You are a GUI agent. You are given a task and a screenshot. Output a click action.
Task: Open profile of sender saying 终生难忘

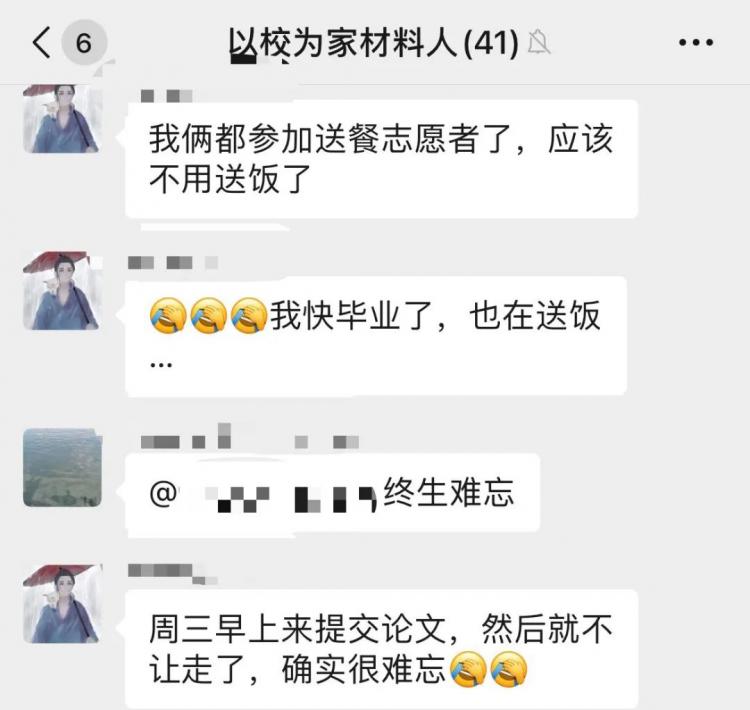click(62, 467)
